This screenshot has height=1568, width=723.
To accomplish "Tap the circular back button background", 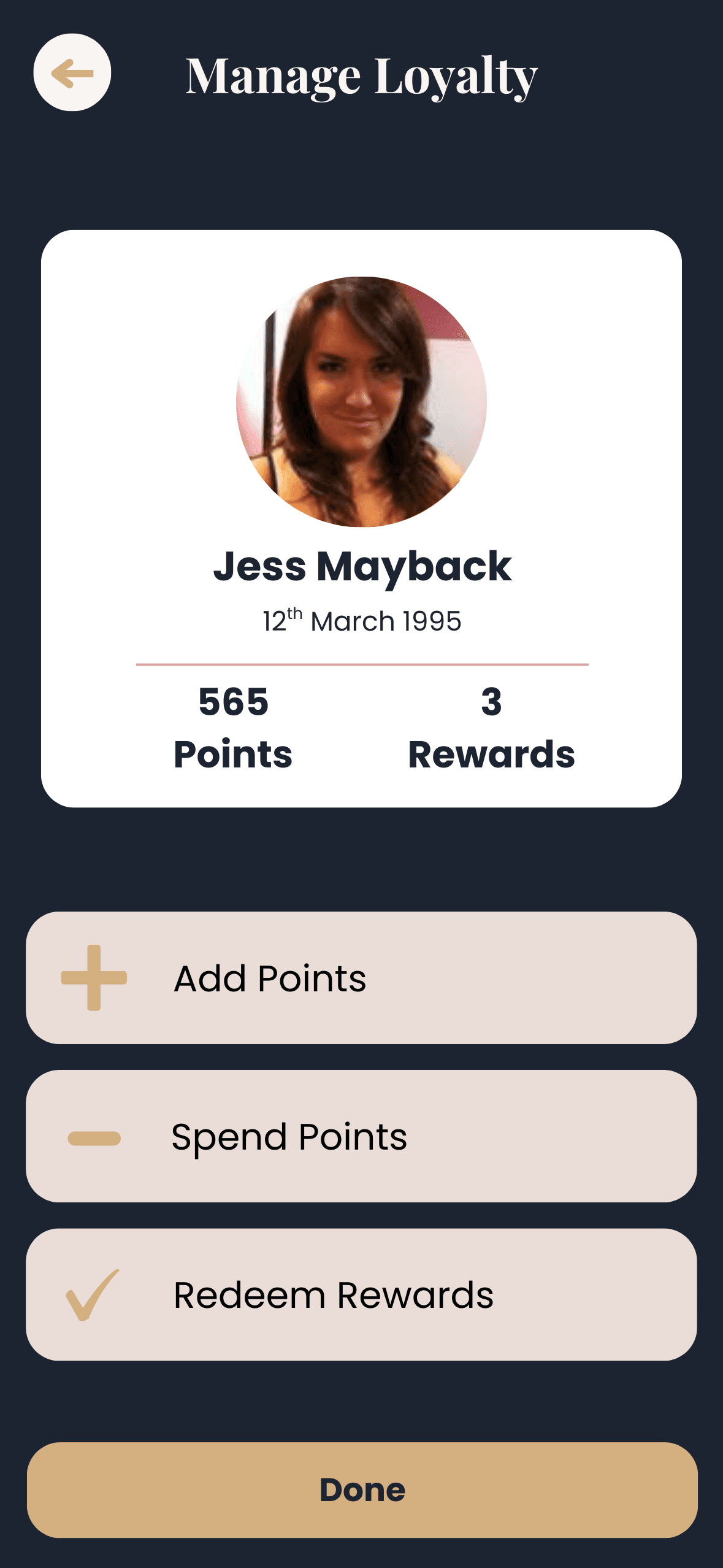I will click(x=72, y=74).
